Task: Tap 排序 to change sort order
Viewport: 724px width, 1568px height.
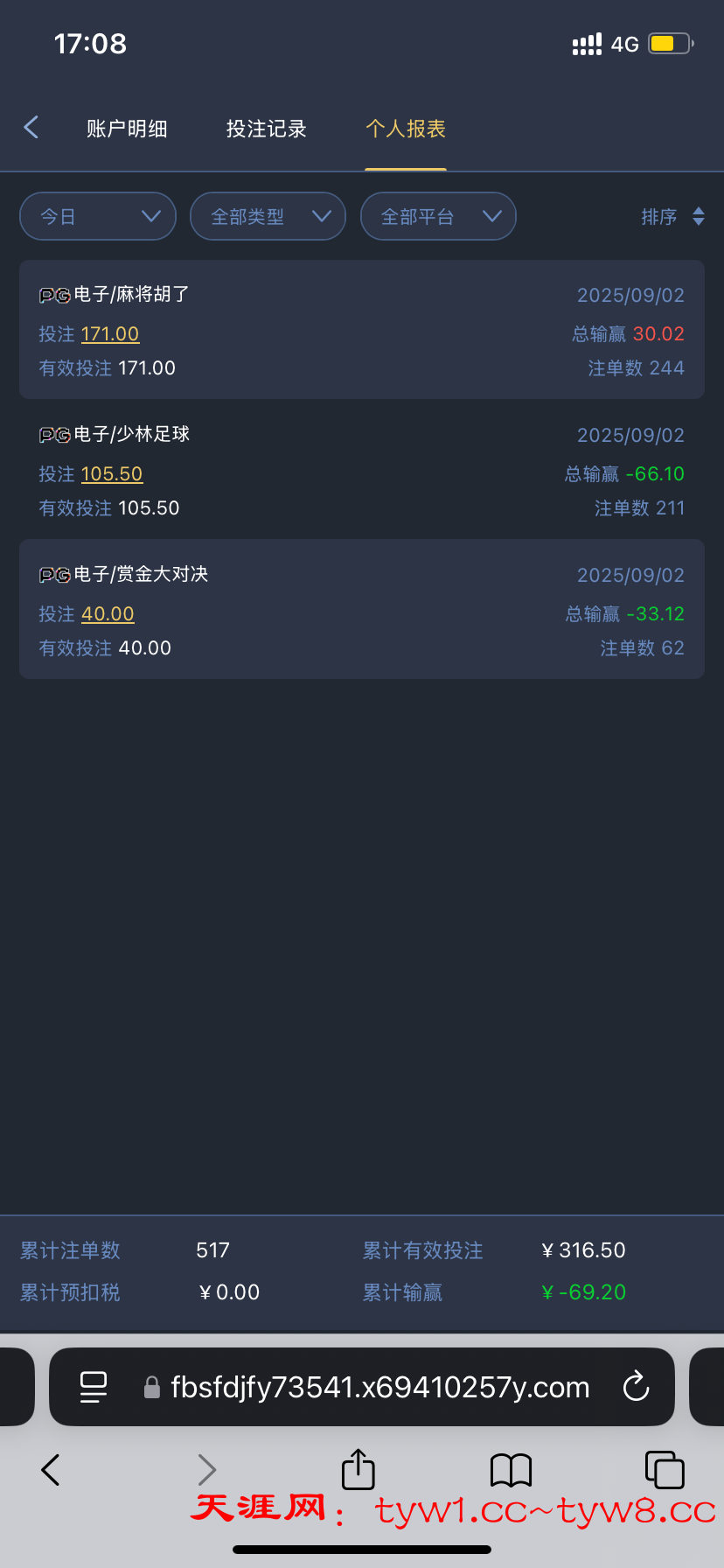Action: click(x=672, y=216)
